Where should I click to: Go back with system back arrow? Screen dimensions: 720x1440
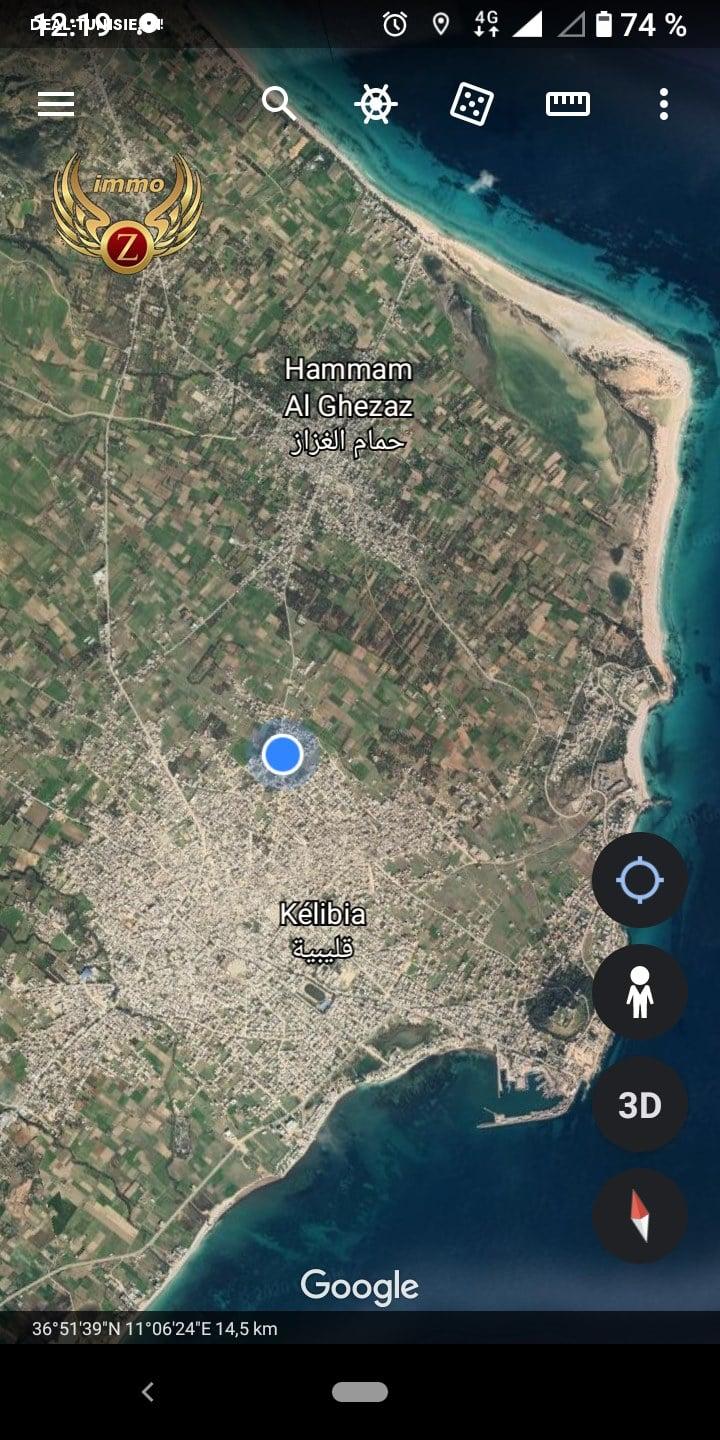click(148, 1391)
